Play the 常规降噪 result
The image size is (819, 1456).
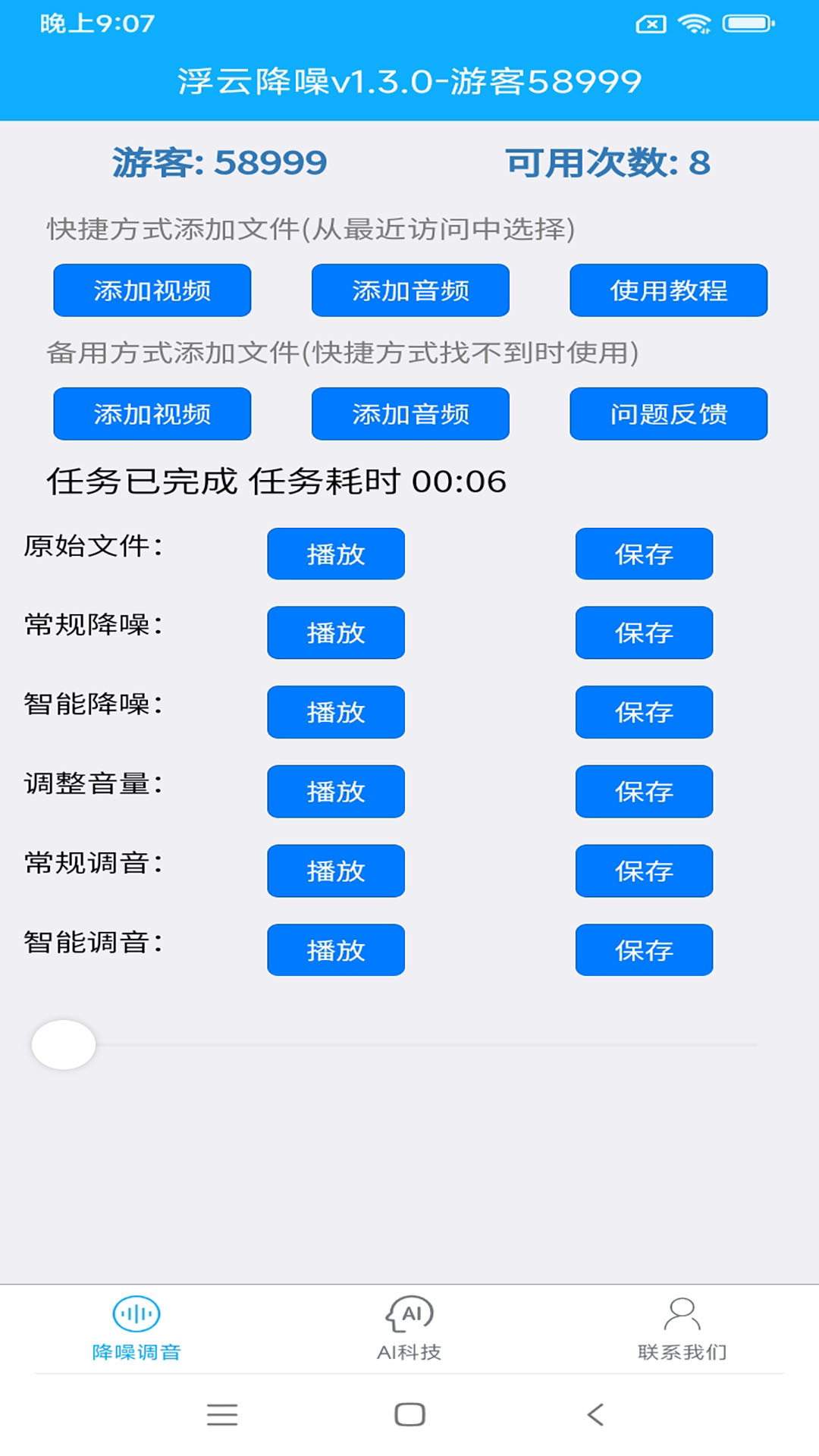tap(336, 633)
